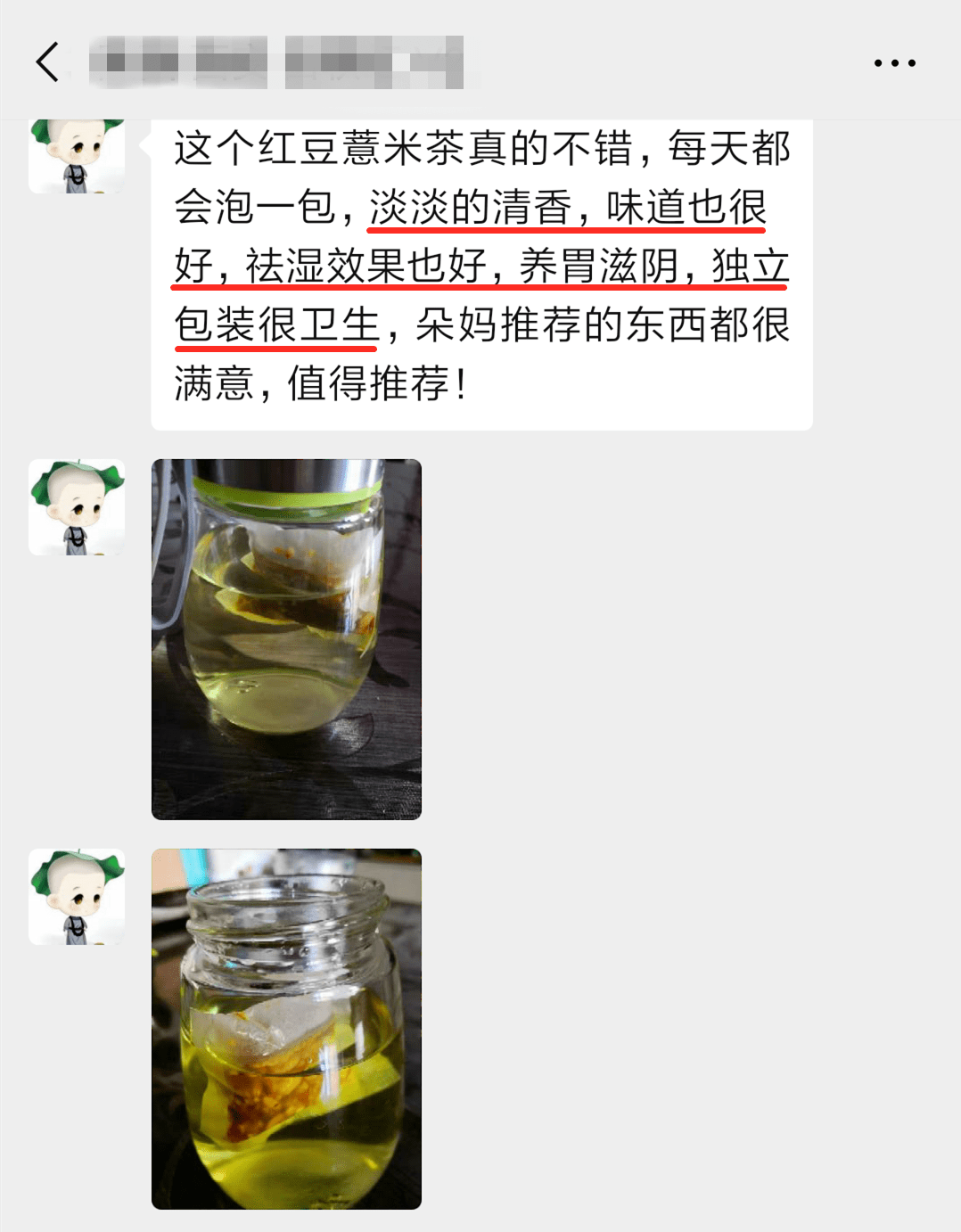Open the photo of the green-lidded glass bottle
The image size is (961, 1232).
[x=286, y=638]
